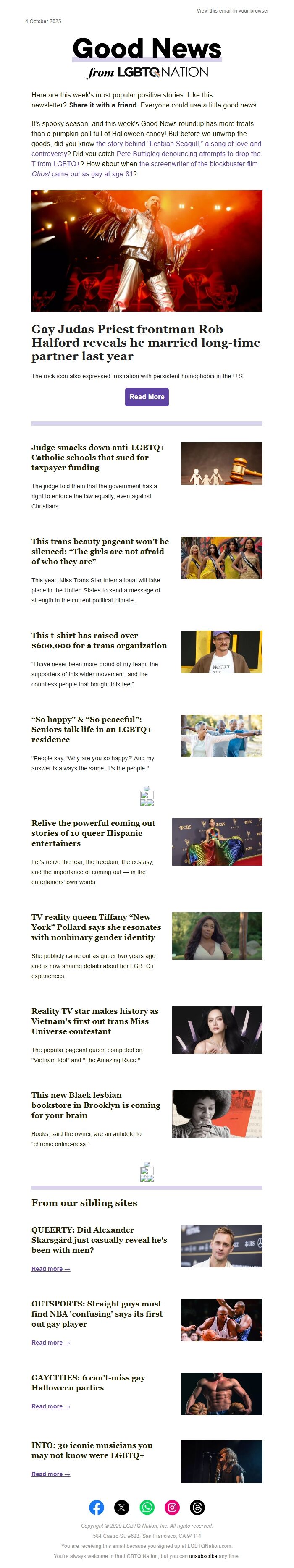Screen dimensions: 294x1568
Task: Open queer Hispanic entertainers coming out story
Action: [x=93, y=832]
